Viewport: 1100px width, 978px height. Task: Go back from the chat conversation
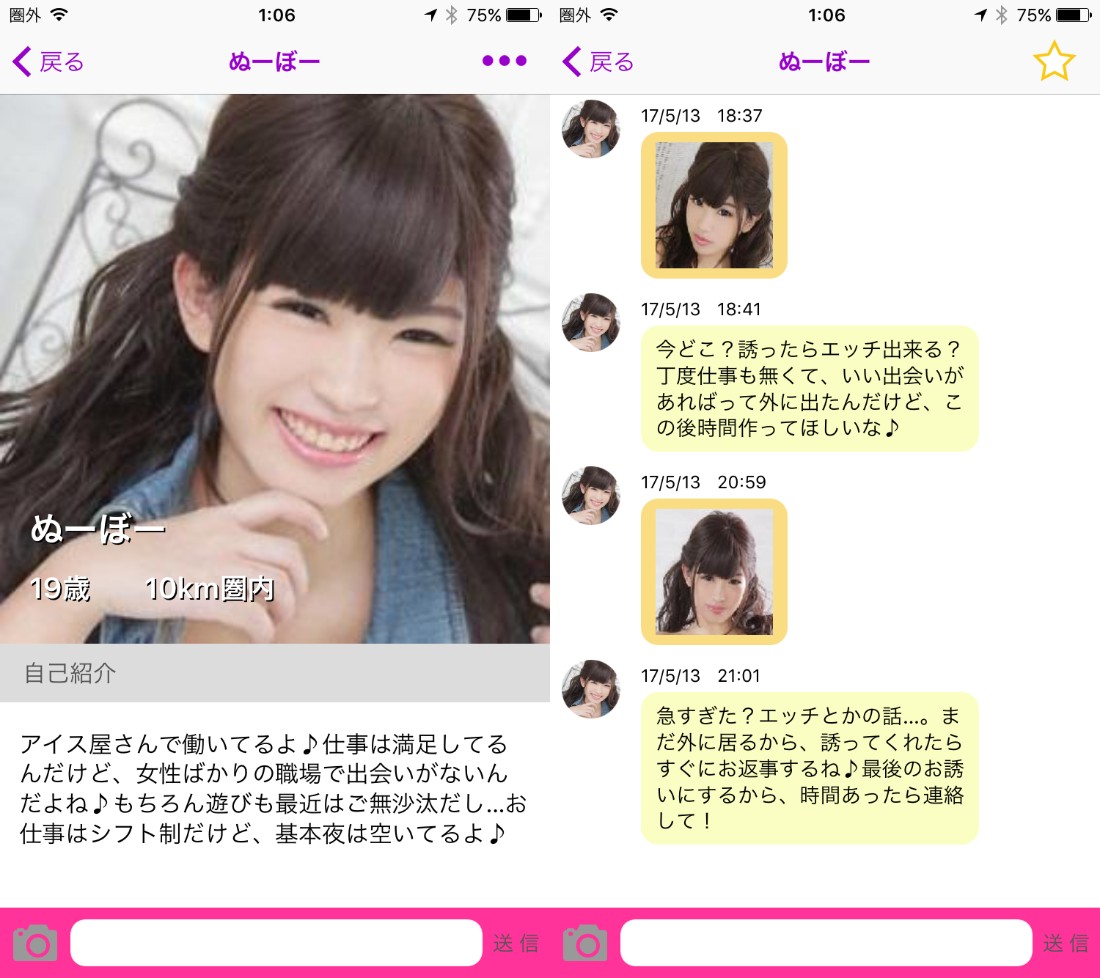click(598, 62)
